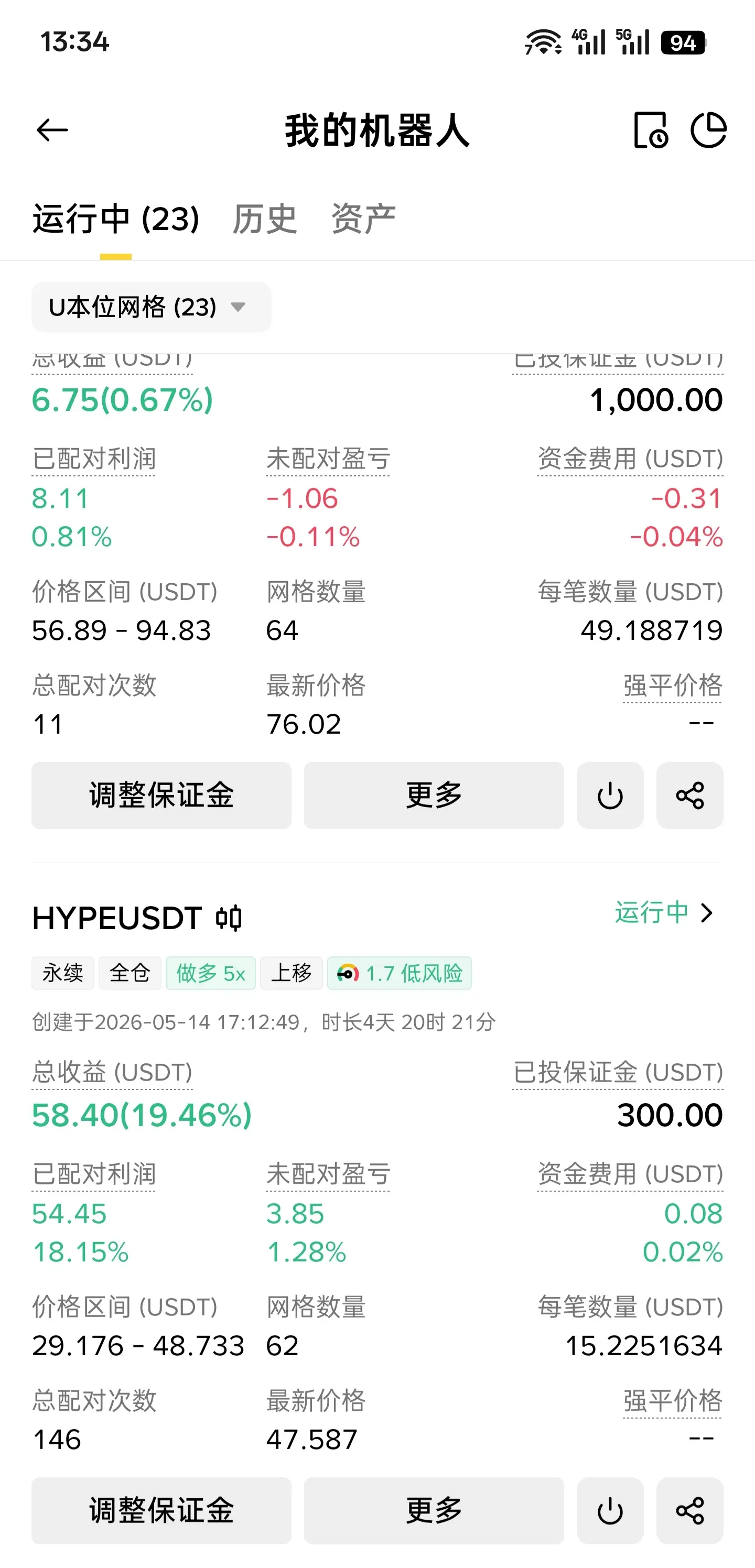Select the 运行中 (23) tab

116,219
